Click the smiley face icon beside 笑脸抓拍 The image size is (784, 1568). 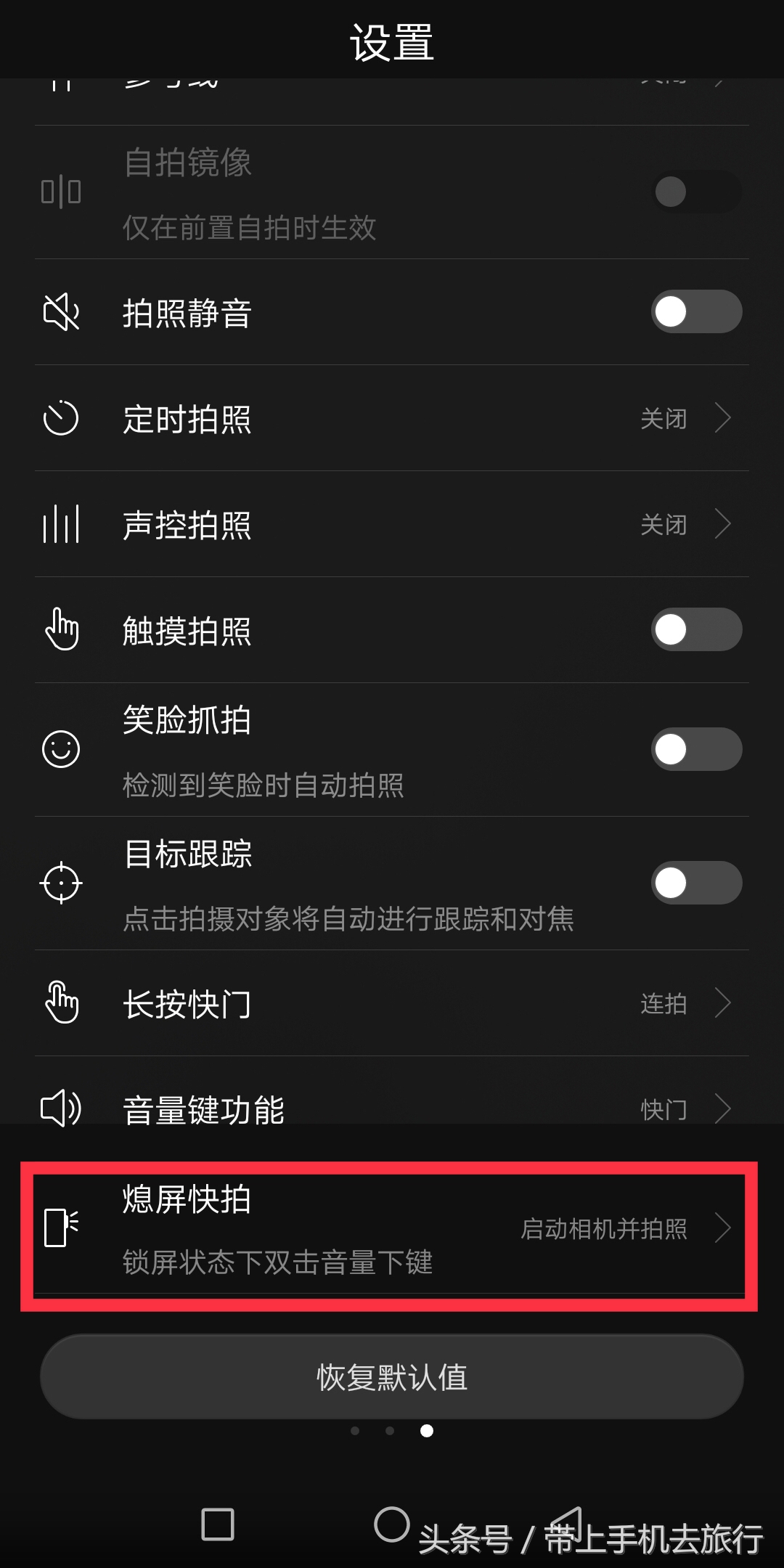click(x=62, y=749)
